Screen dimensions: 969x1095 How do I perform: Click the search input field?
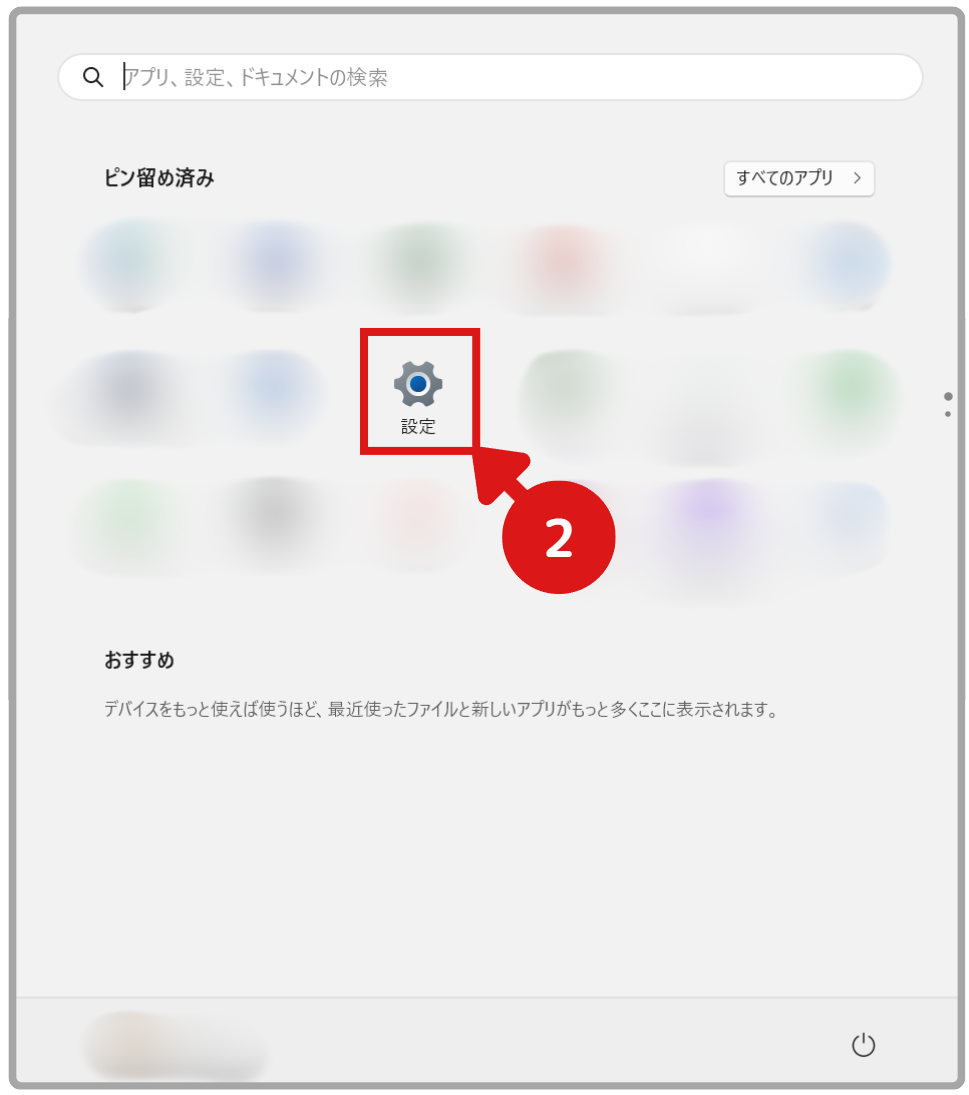[x=400, y=76]
